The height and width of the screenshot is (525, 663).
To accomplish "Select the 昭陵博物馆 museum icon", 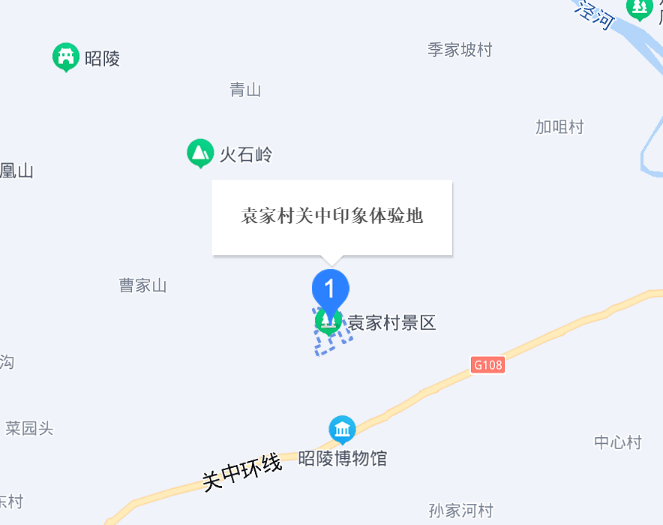I will [x=343, y=430].
